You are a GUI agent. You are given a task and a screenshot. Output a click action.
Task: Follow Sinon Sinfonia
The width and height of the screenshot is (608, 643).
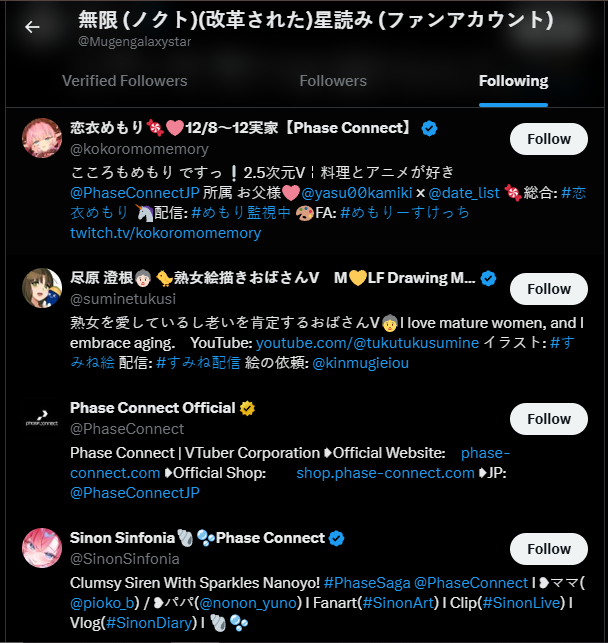coord(548,549)
